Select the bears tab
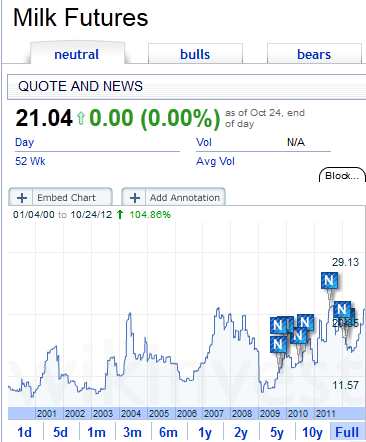366x442 pixels. pyautogui.click(x=314, y=54)
